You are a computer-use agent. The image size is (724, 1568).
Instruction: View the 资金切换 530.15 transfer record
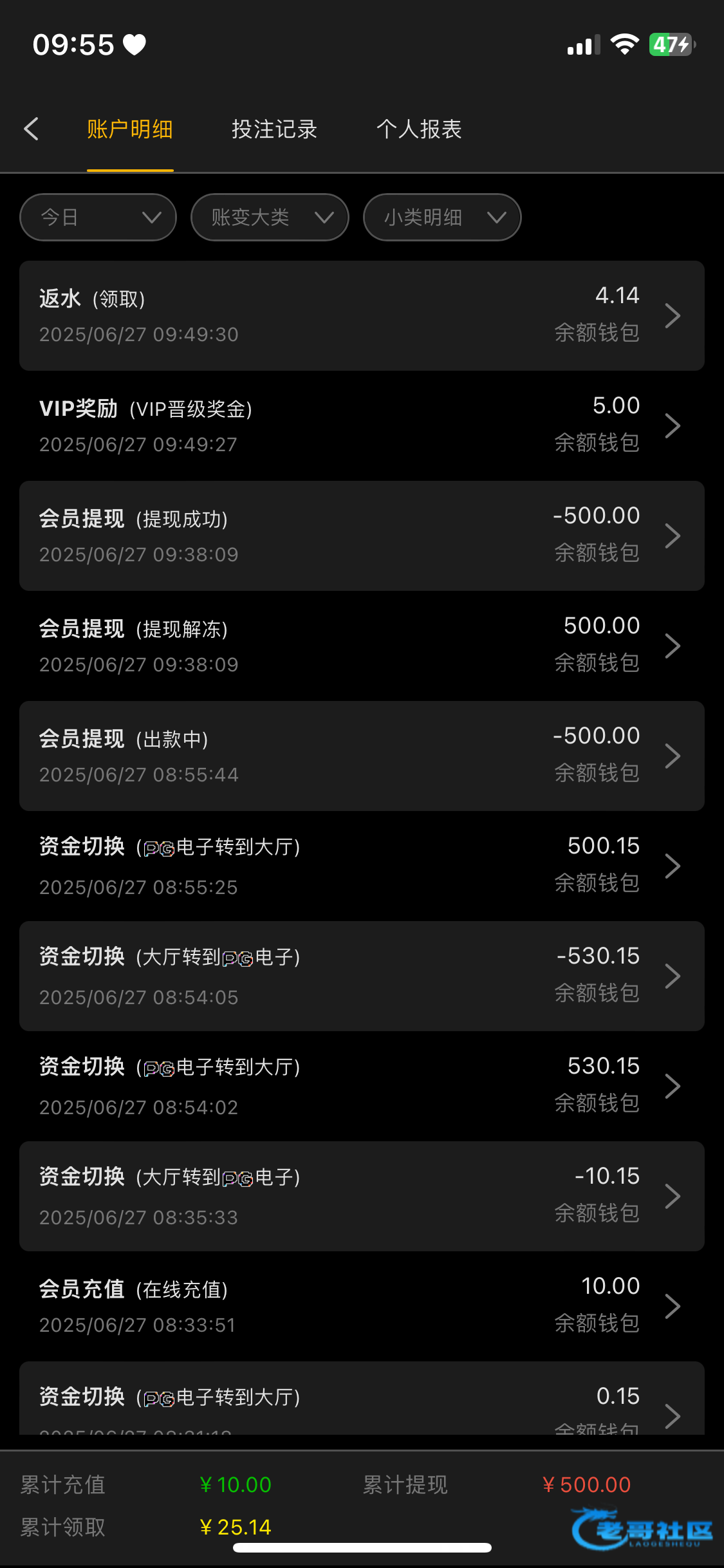(362, 1086)
